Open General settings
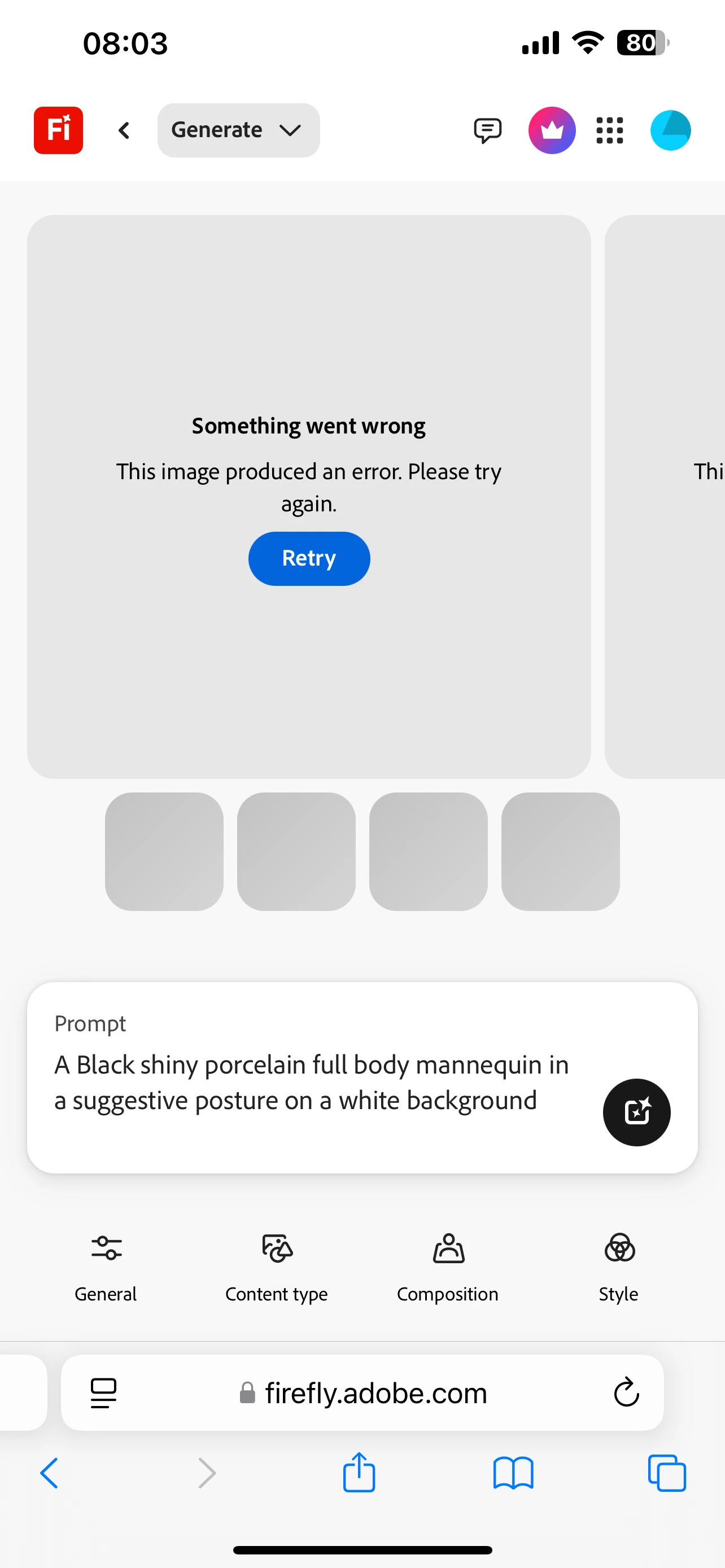 tap(106, 1266)
